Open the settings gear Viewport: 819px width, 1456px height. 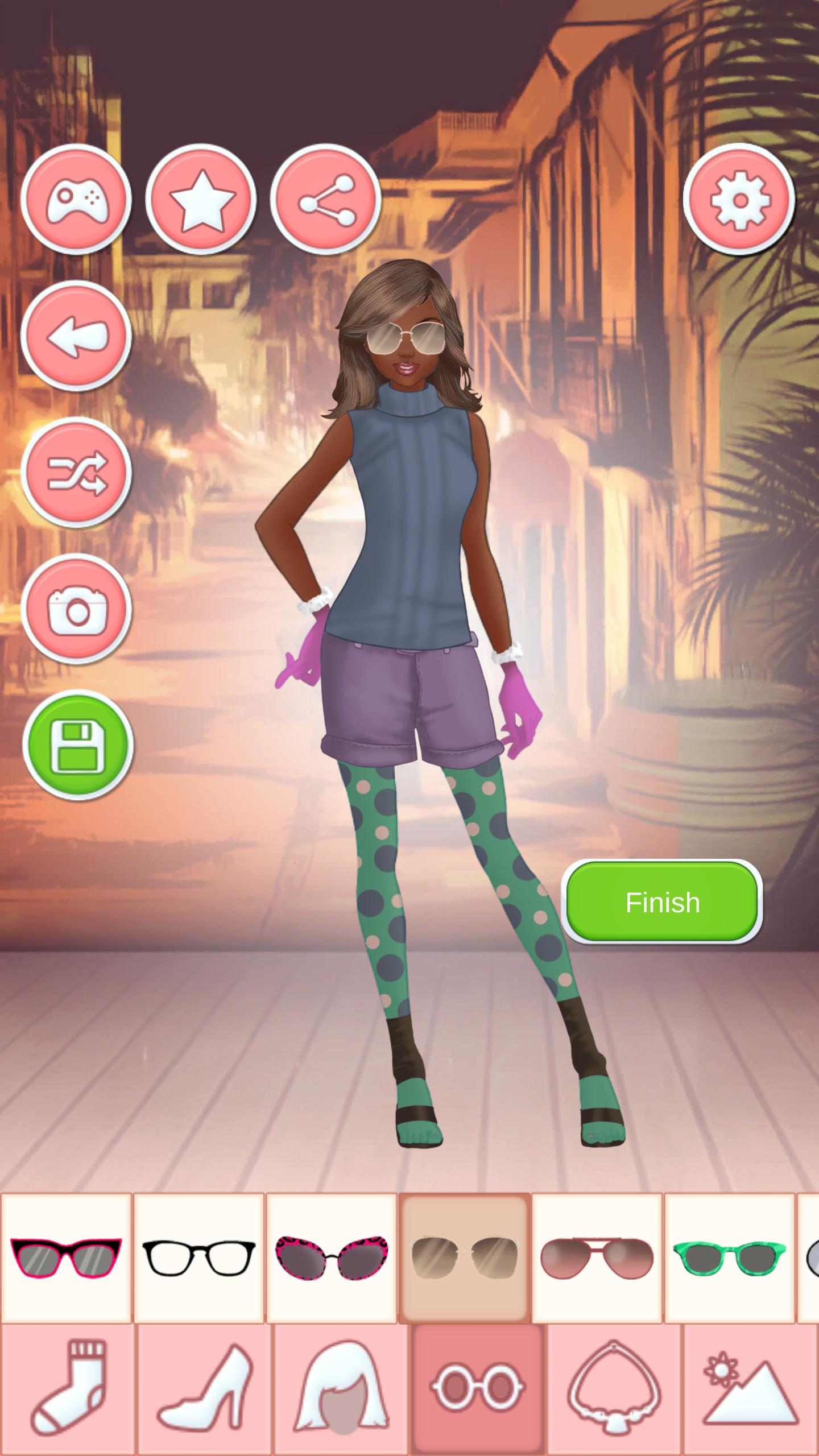738,199
